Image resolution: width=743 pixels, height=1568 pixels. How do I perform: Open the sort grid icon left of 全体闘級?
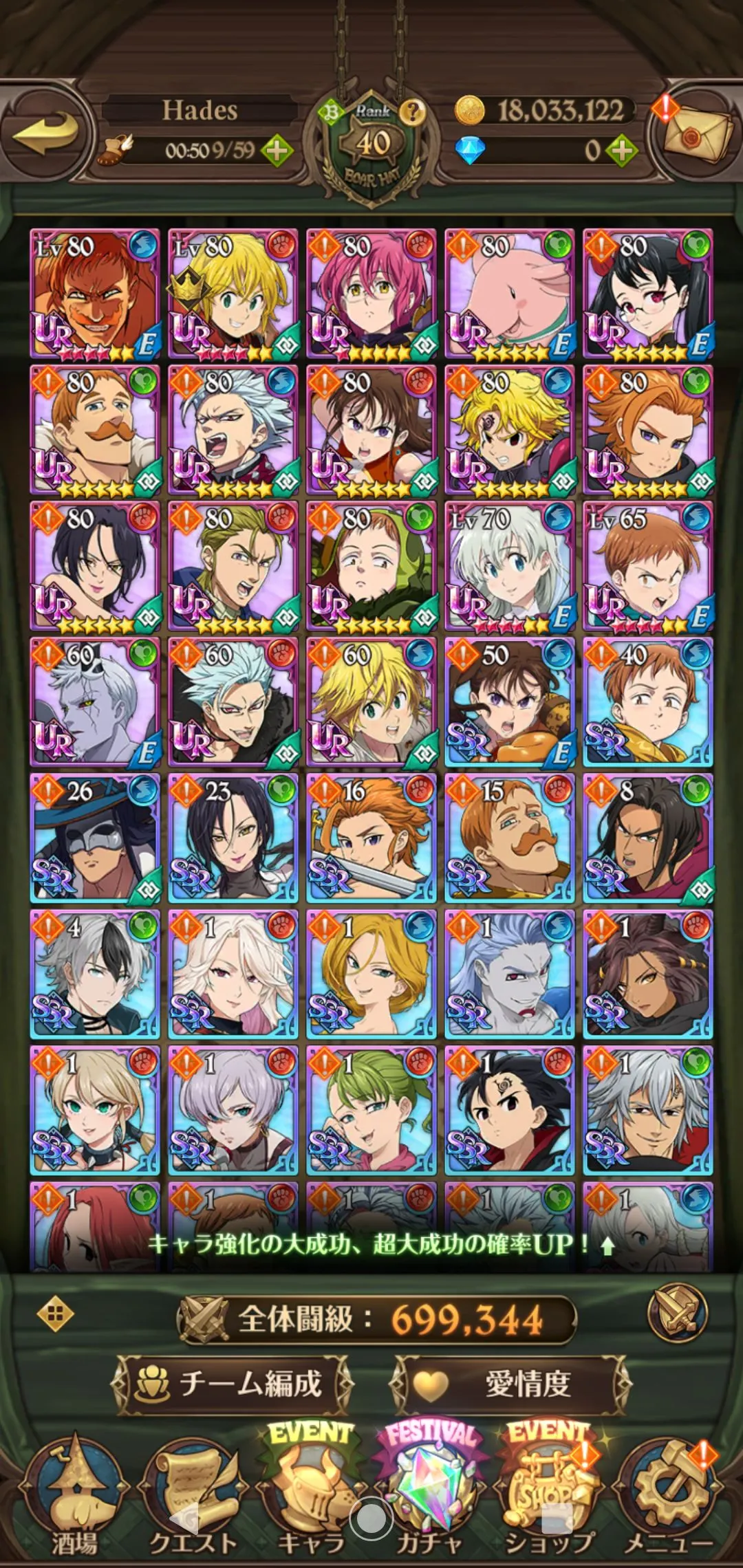click(56, 1314)
